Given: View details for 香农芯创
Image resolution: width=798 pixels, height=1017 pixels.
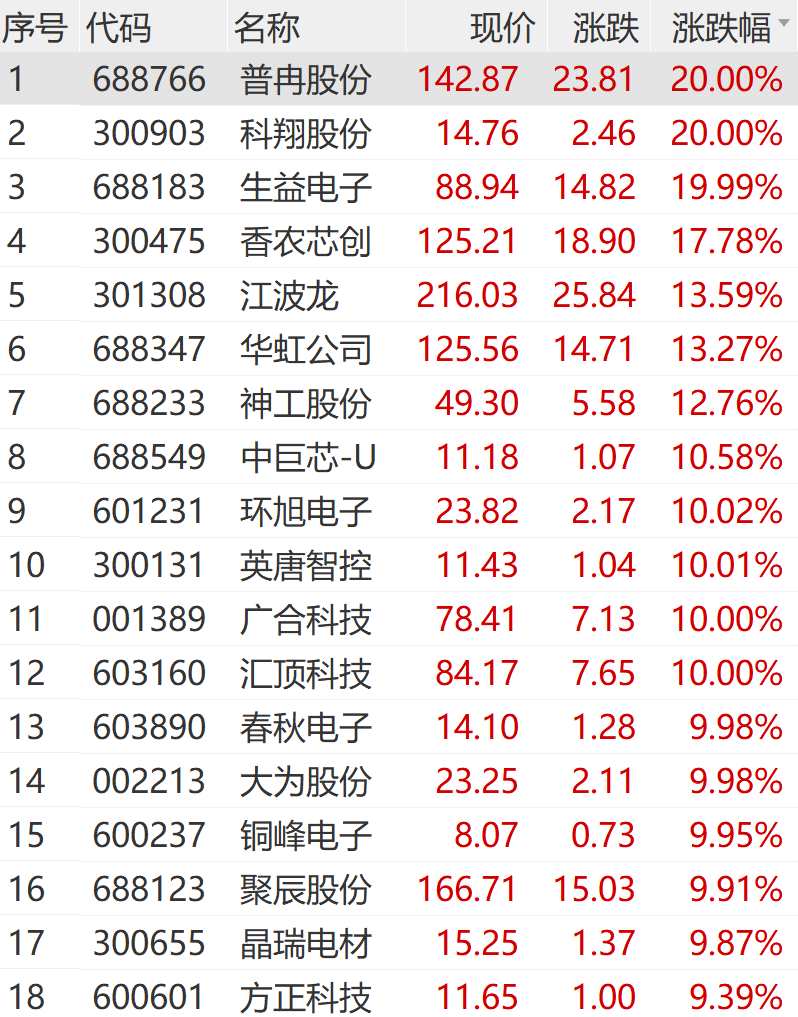Looking at the screenshot, I should click(x=305, y=242).
